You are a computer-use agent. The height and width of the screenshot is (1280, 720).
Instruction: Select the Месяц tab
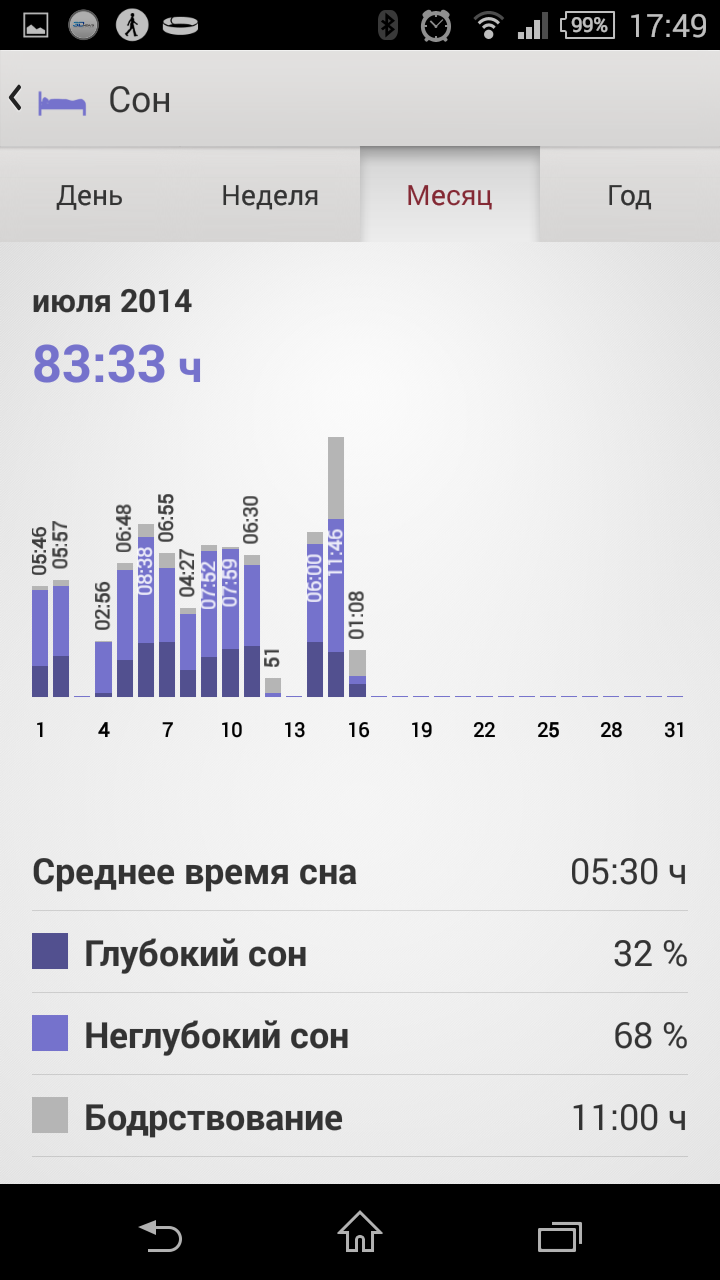(450, 195)
